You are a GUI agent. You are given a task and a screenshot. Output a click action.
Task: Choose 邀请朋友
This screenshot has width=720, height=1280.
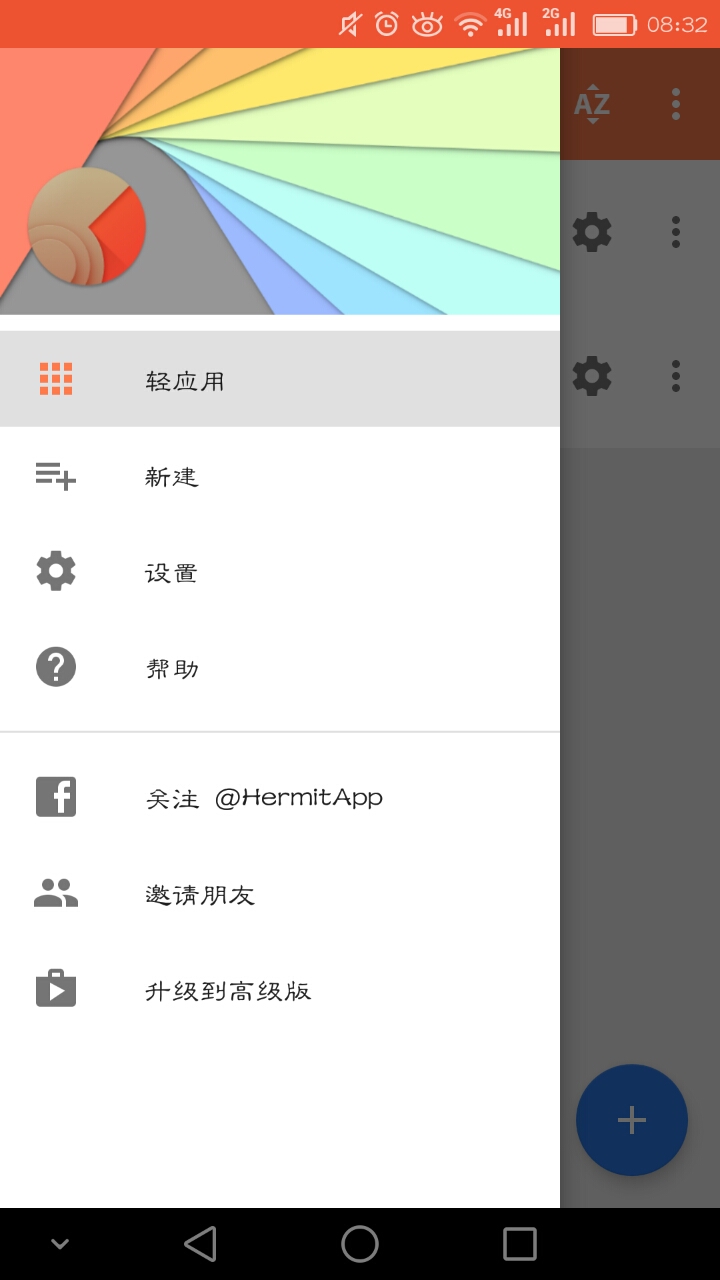200,895
